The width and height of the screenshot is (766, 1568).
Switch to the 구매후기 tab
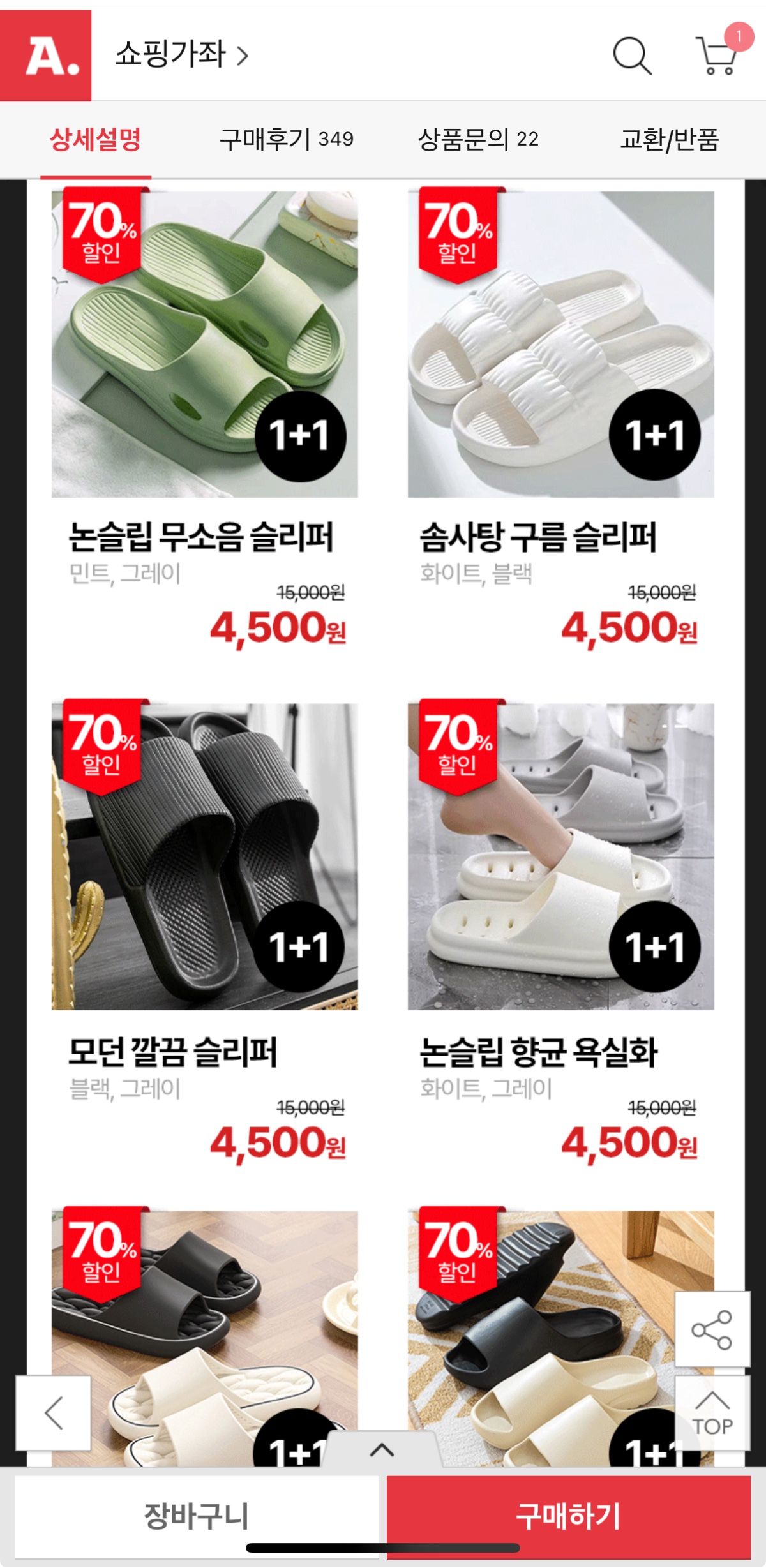point(286,139)
